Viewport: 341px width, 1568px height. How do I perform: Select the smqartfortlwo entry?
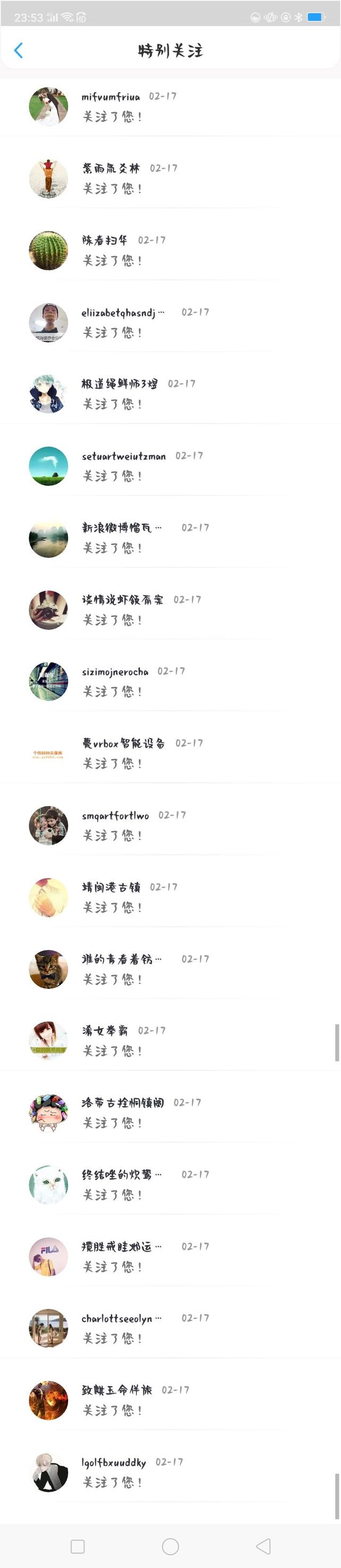pyautogui.click(x=170, y=825)
